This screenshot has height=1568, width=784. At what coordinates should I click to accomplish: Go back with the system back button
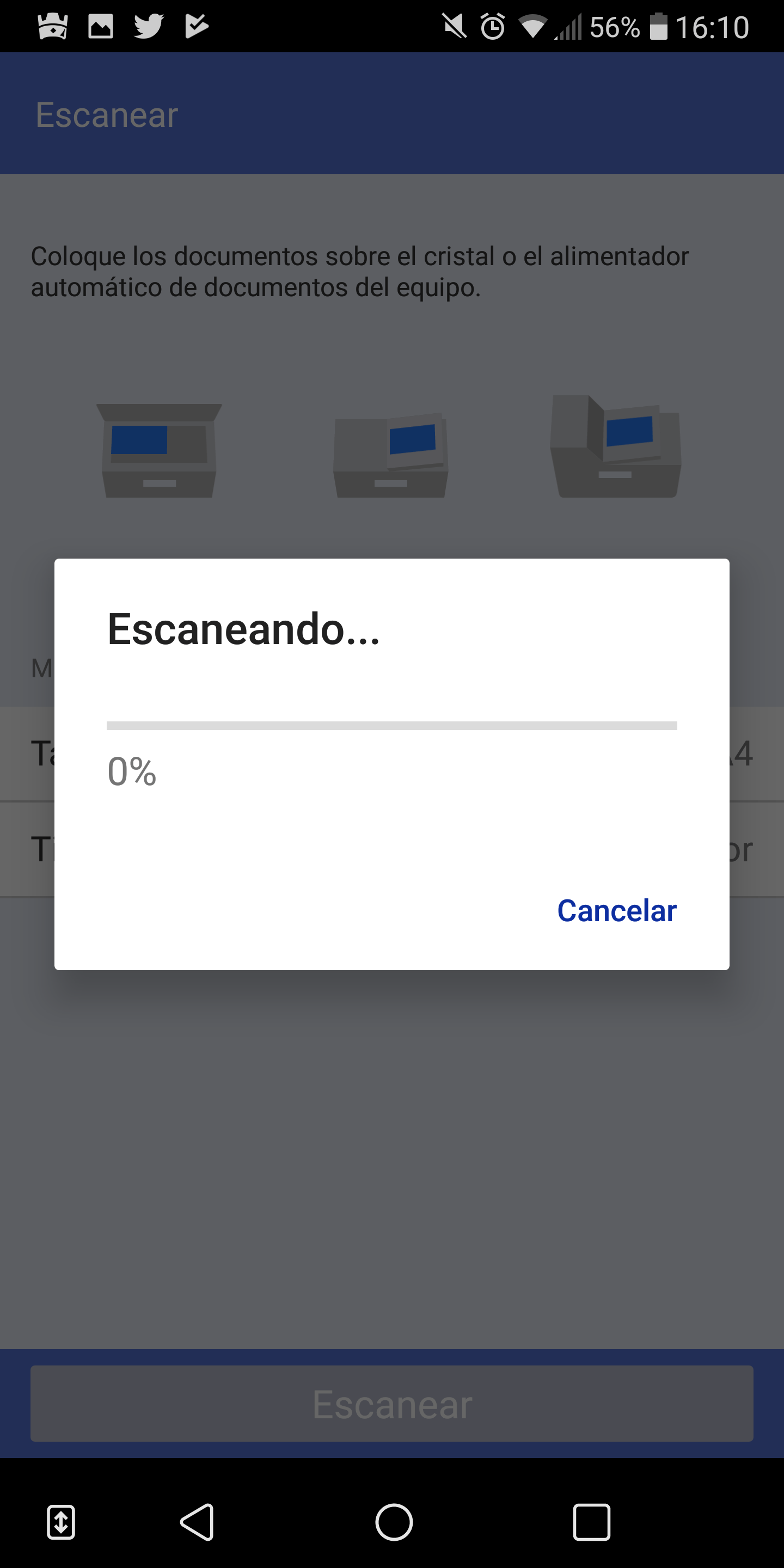197,1522
